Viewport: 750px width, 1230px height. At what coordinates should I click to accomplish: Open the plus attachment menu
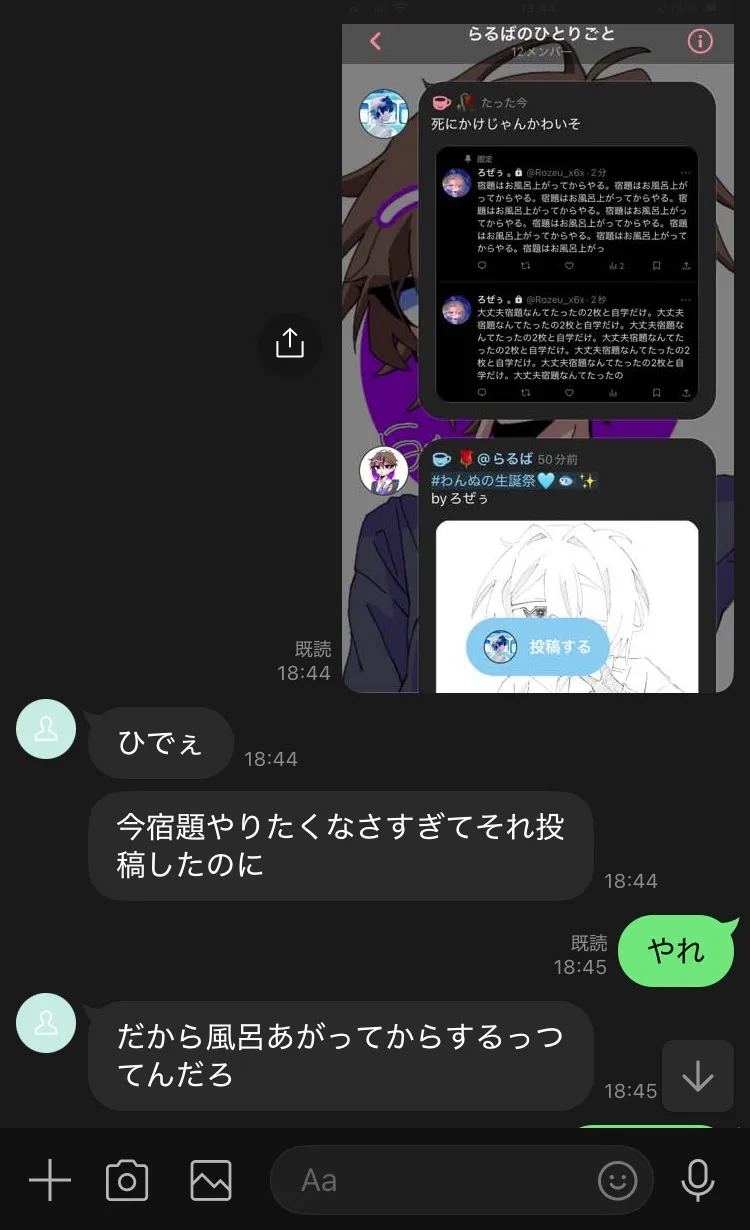pos(49,1181)
